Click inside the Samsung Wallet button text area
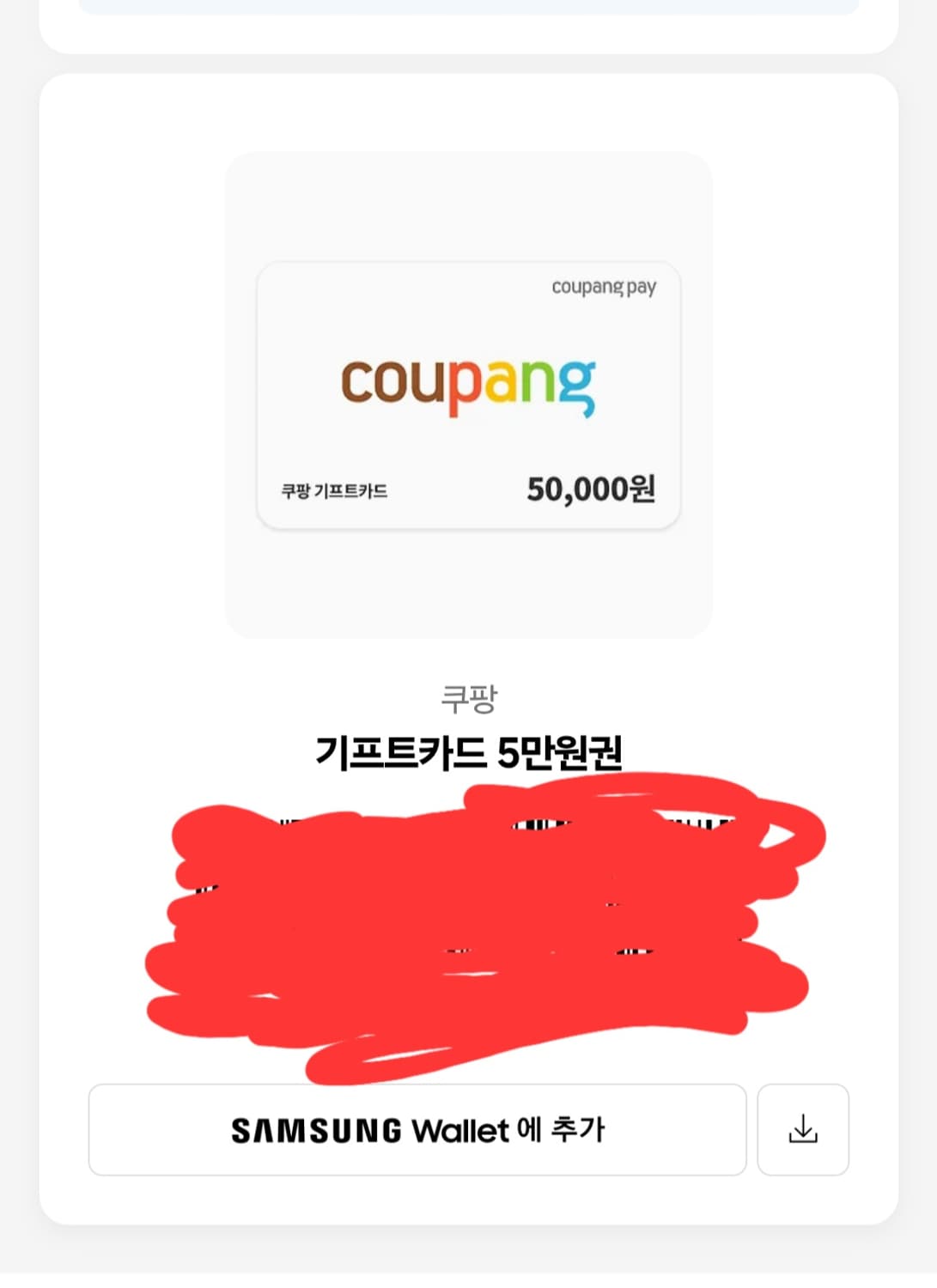The image size is (937, 1288). pyautogui.click(x=418, y=1130)
